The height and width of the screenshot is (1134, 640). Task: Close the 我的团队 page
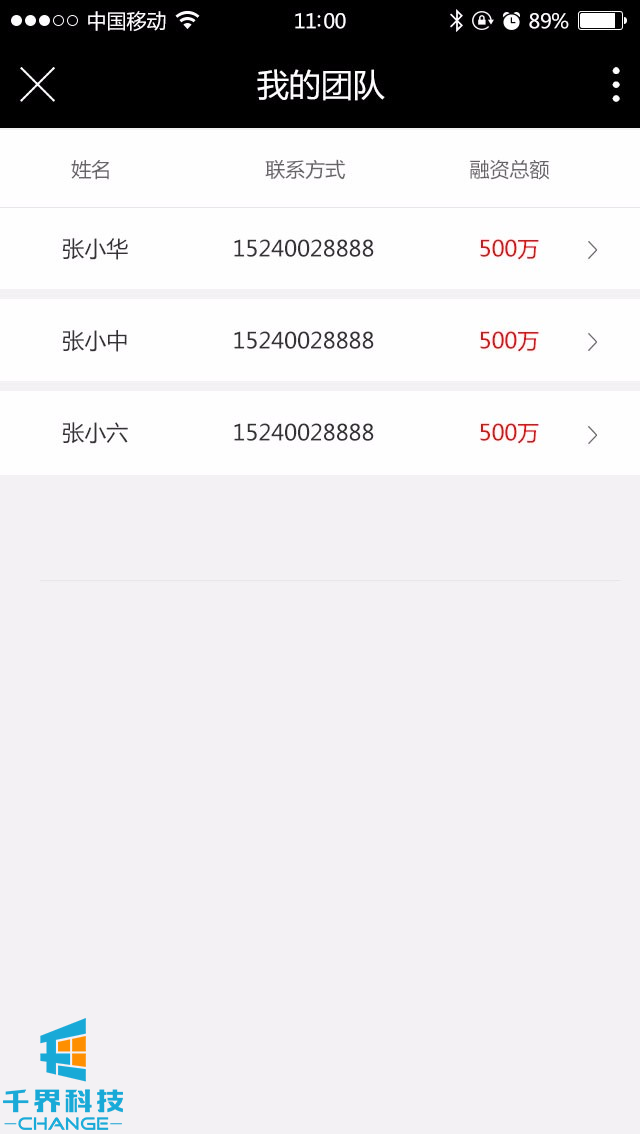(x=37, y=85)
